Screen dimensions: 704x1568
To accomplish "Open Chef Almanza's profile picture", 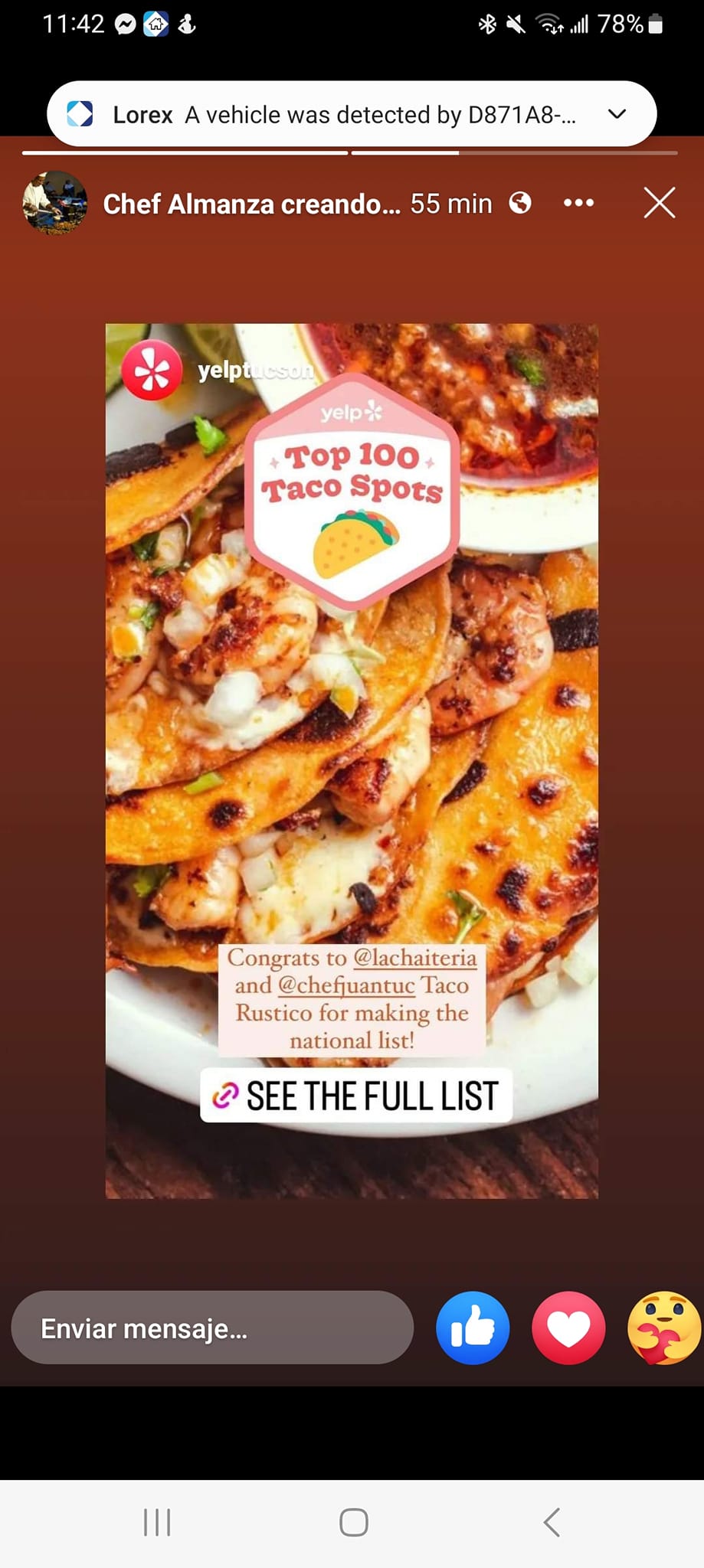I will point(54,203).
